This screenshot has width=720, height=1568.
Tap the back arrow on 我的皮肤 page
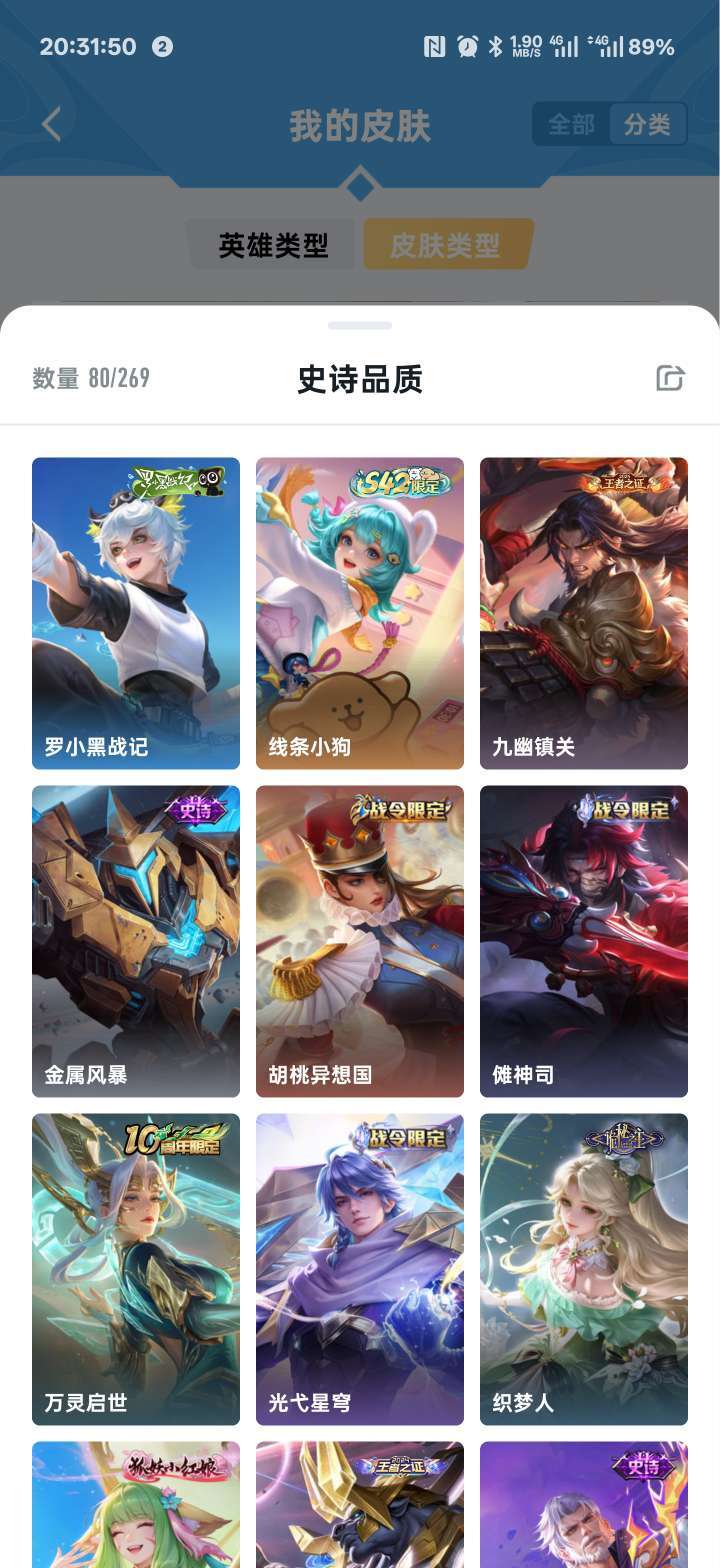coord(52,124)
